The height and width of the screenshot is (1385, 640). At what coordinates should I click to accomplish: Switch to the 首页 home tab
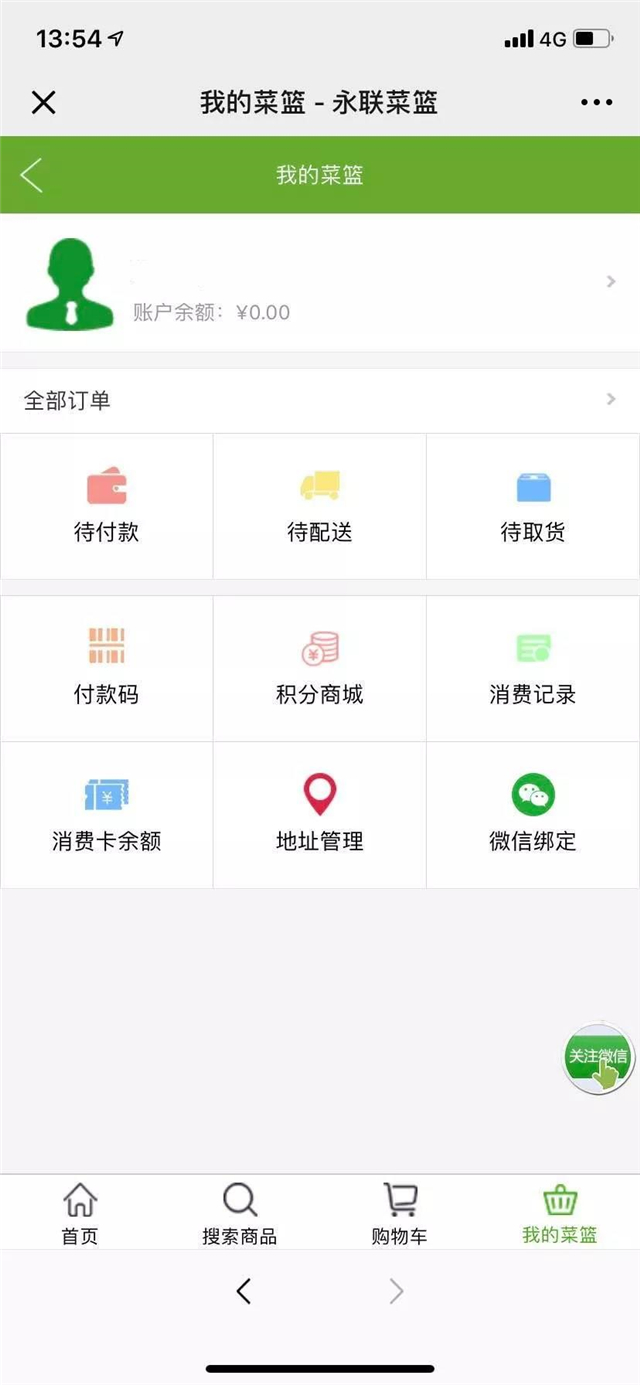[x=80, y=1212]
